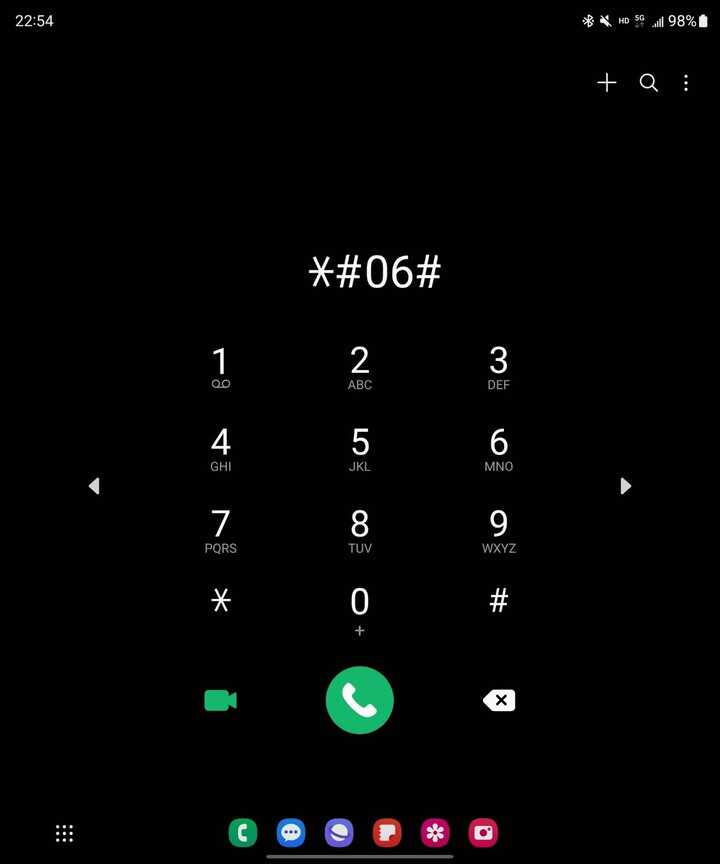Dial the digit 1 voicemail key

(x=221, y=367)
